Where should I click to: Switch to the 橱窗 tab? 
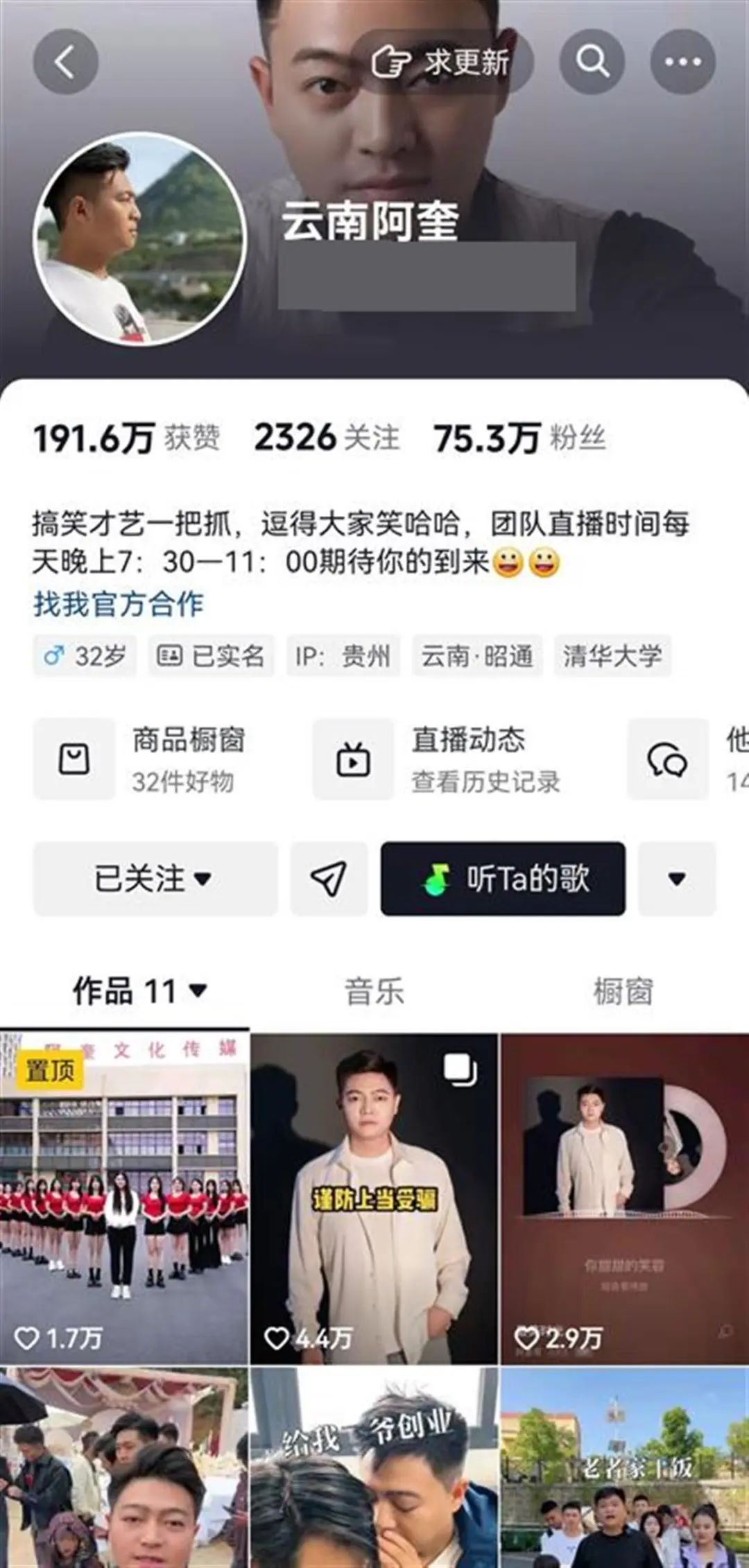623,991
